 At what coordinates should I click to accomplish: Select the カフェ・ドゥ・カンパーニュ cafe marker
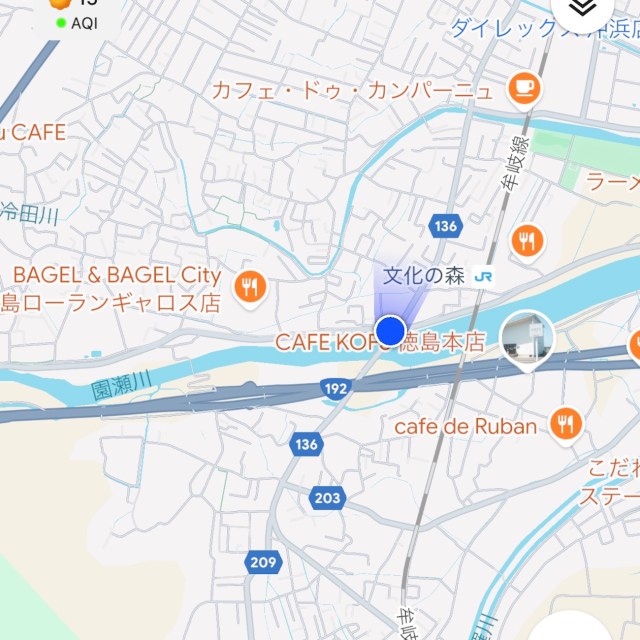click(523, 89)
